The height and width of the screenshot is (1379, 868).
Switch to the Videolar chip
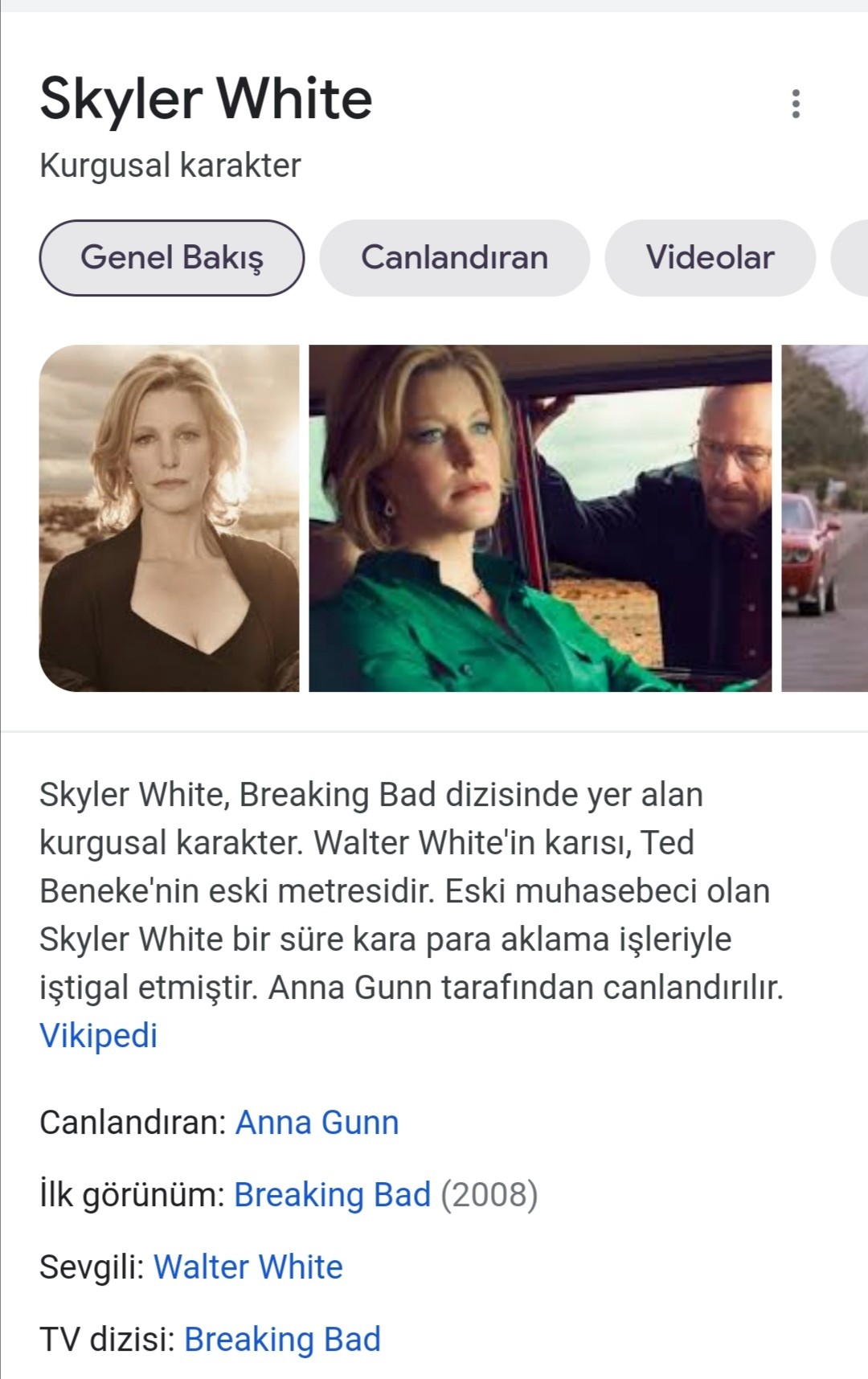[710, 258]
